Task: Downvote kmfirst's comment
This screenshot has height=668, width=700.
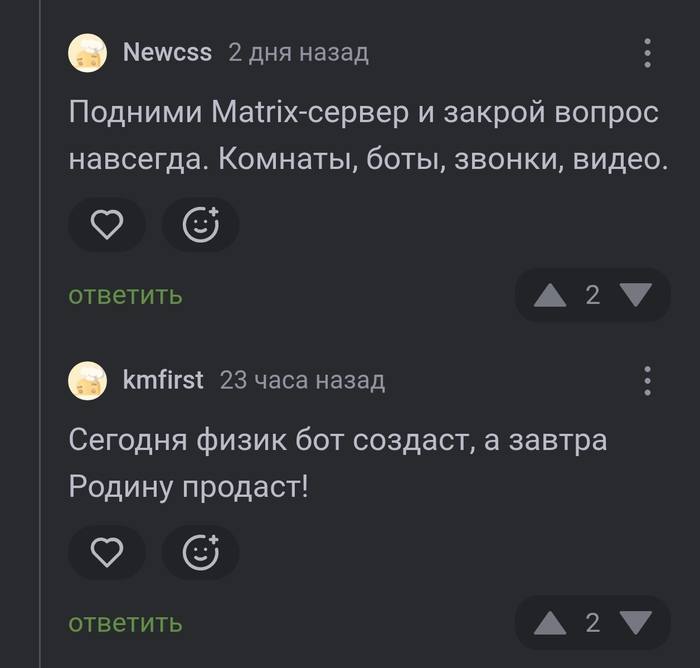Action: pyautogui.click(x=636, y=623)
